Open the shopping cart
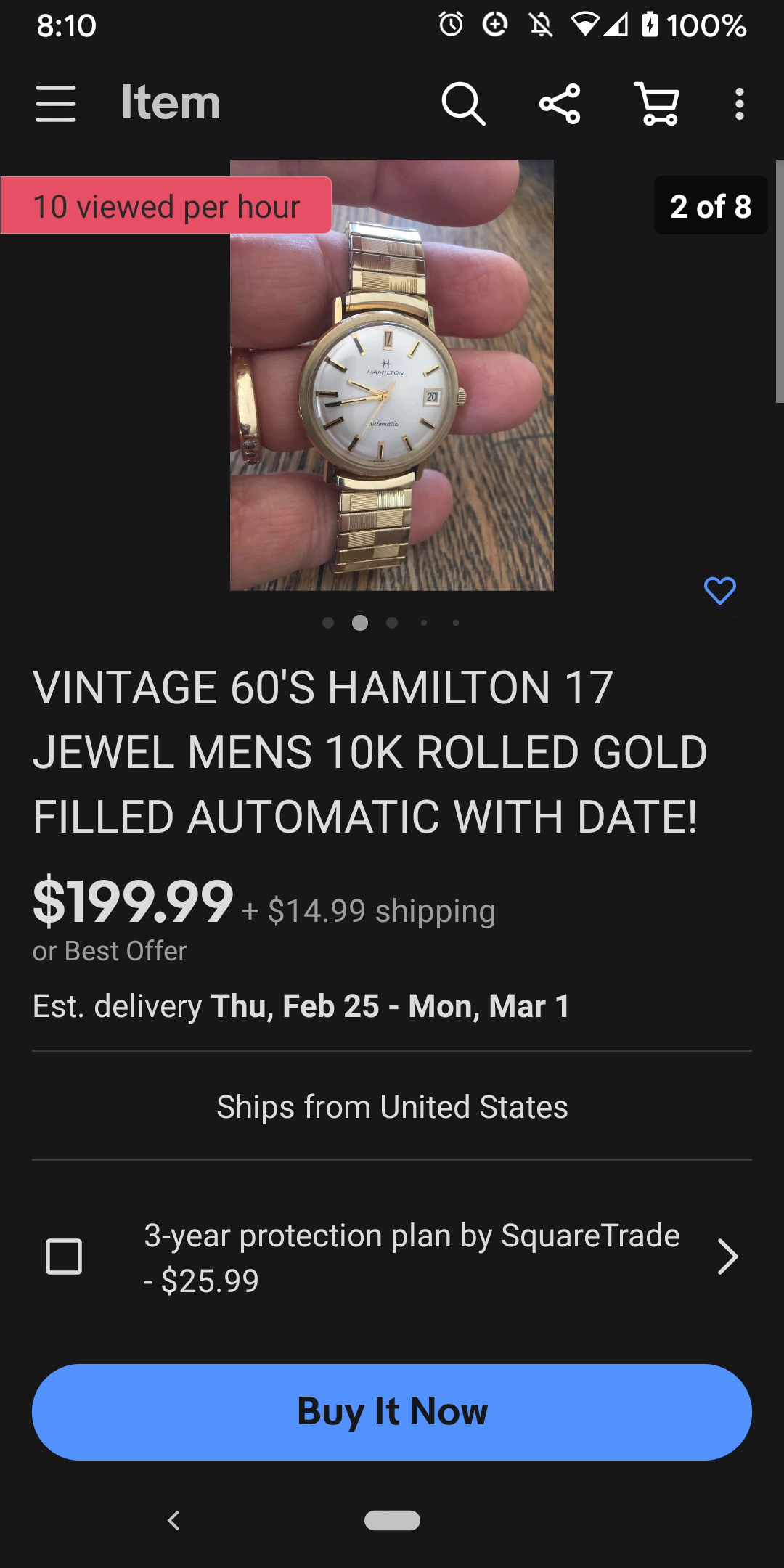784x1568 pixels. pos(657,104)
